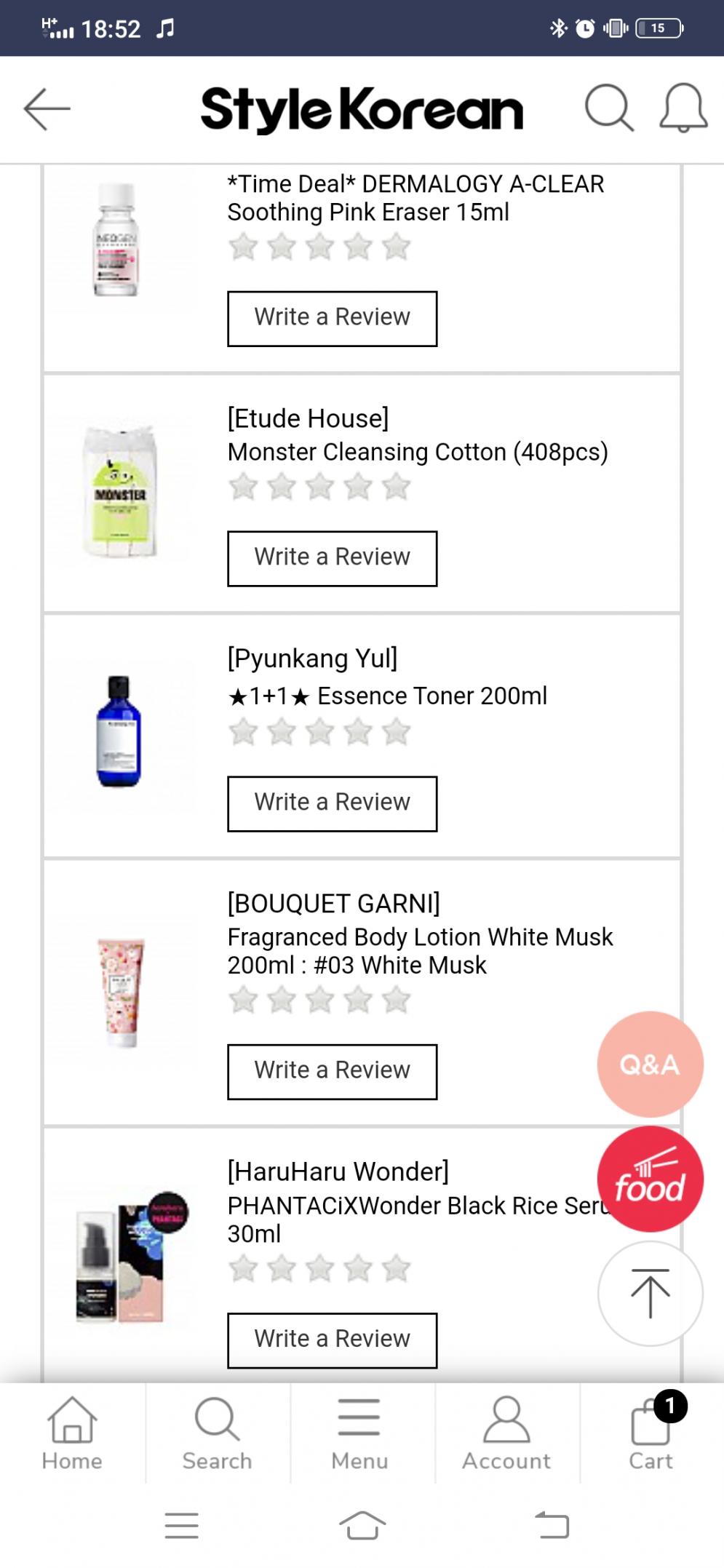Open the Menu tab
Viewport: 724px width, 1568px height.
(x=359, y=1433)
